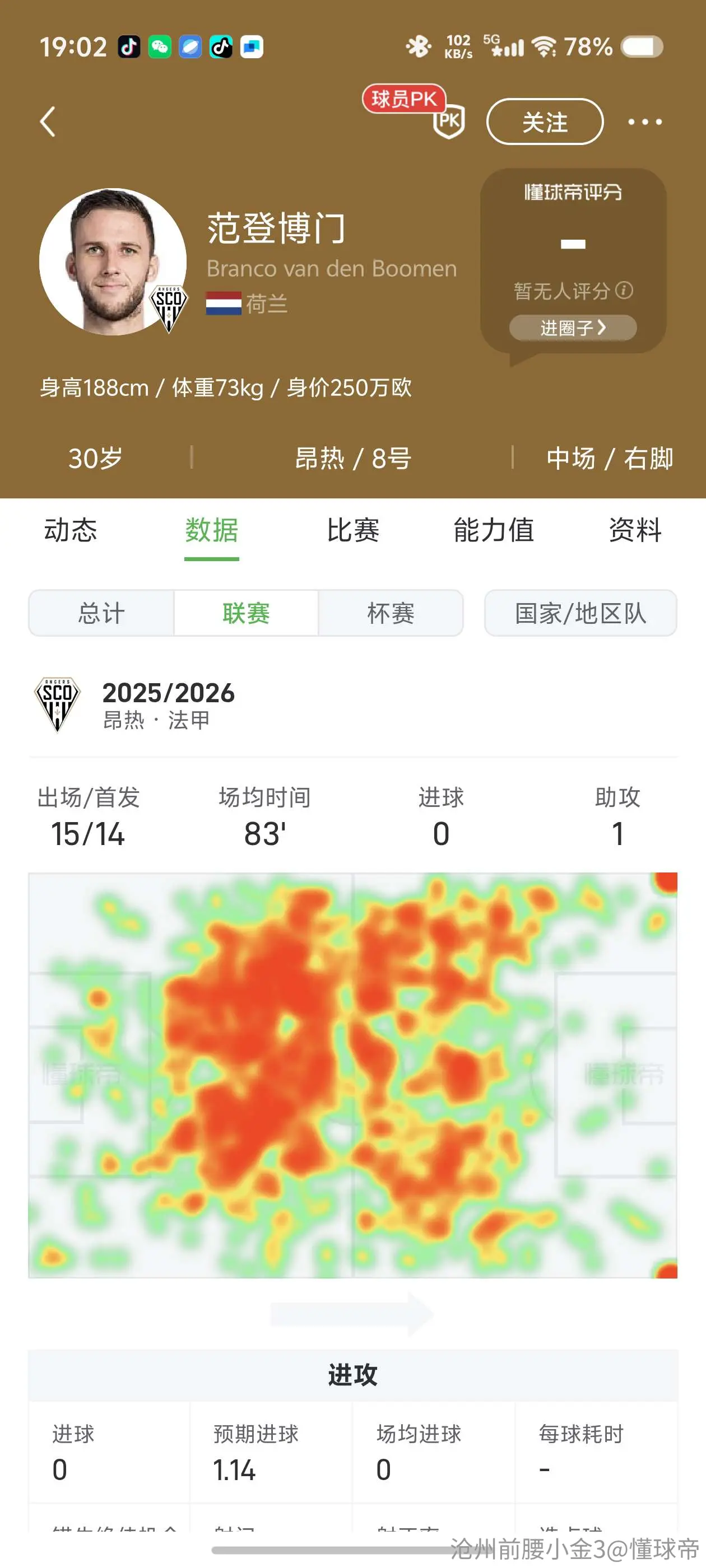The image size is (706, 1568).
Task: Open the 资料 tab
Action: click(x=635, y=530)
